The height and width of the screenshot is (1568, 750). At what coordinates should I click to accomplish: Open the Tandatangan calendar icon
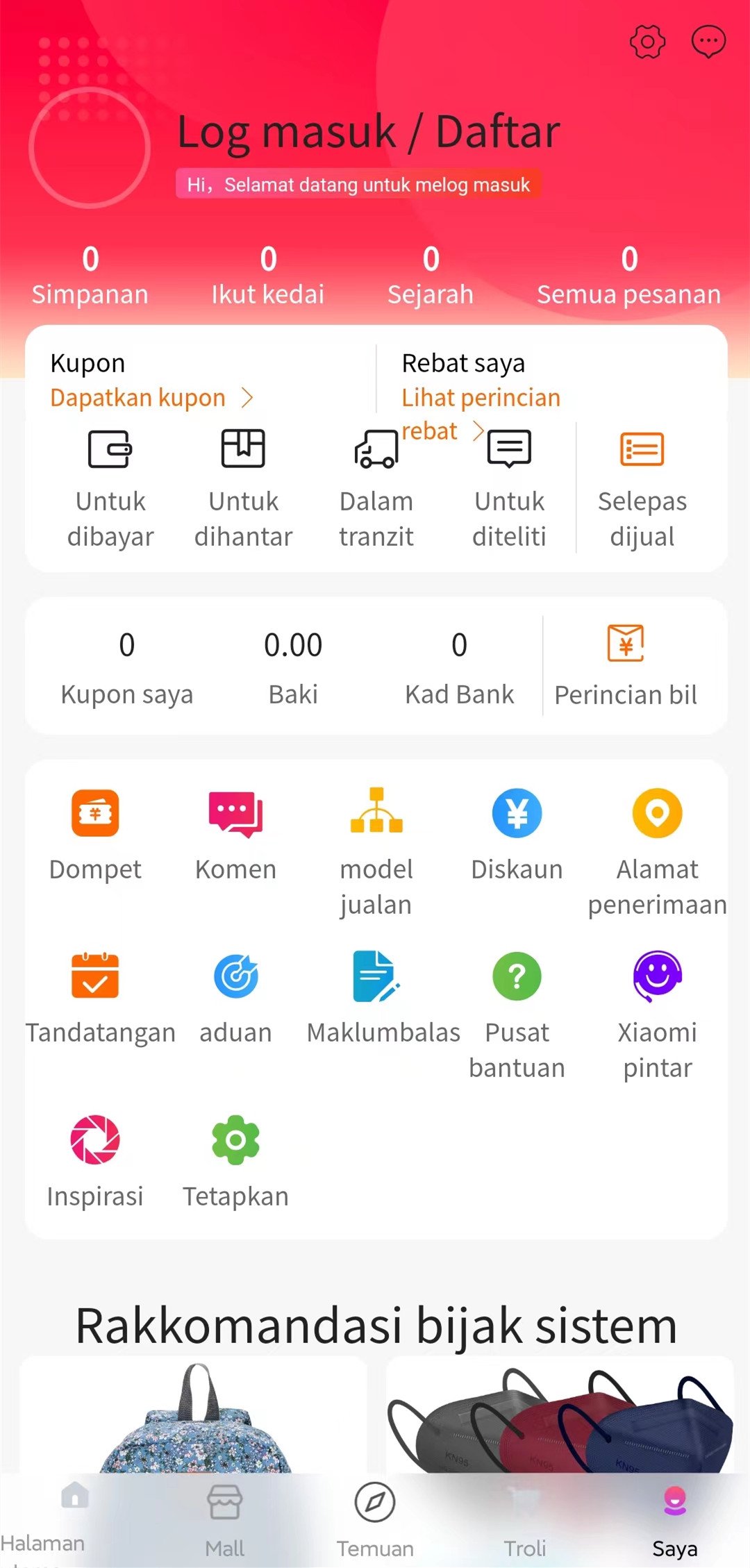click(95, 977)
